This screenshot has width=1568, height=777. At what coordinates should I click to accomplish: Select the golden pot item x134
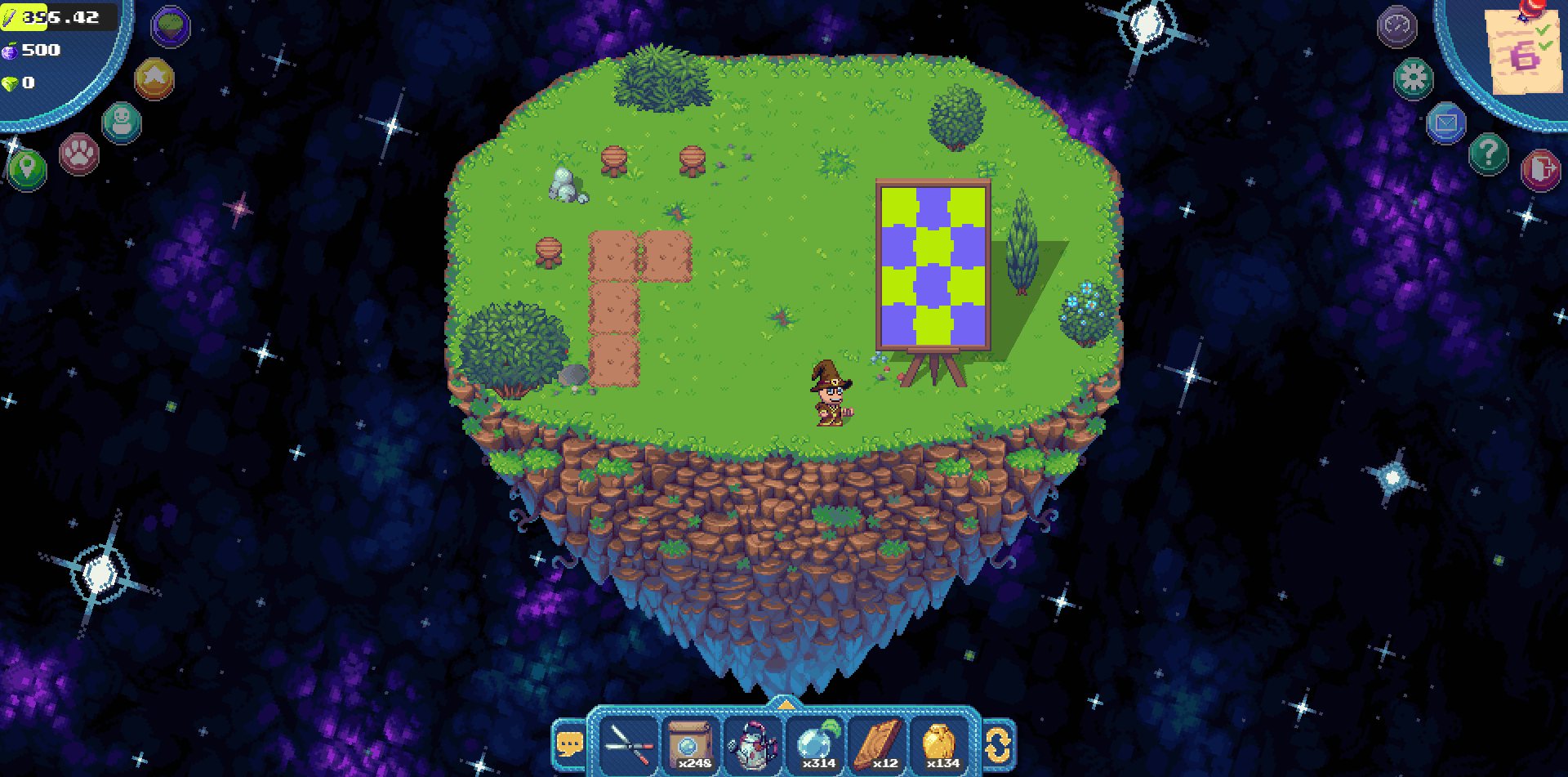pos(940,744)
